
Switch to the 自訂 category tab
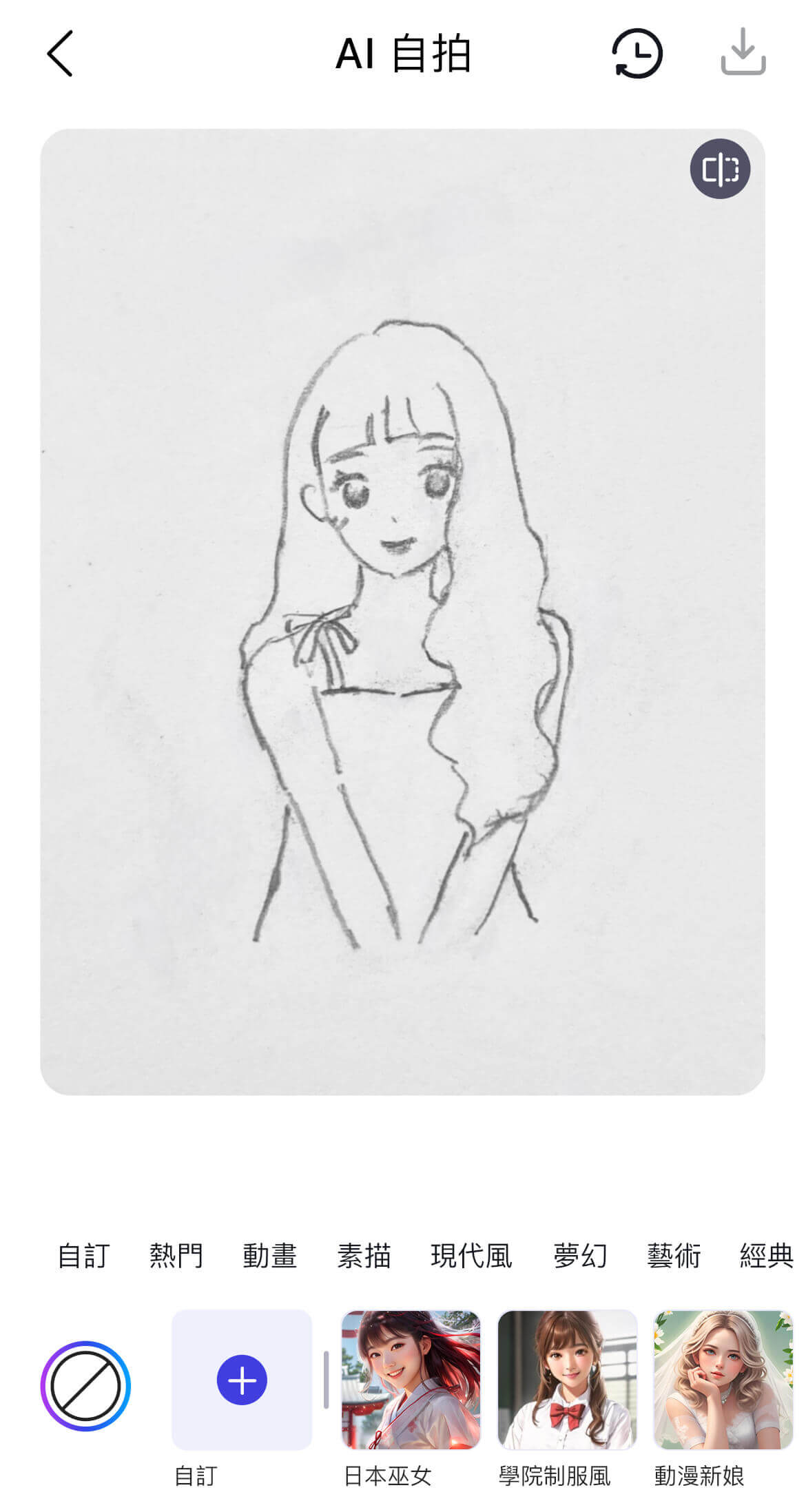[83, 1256]
